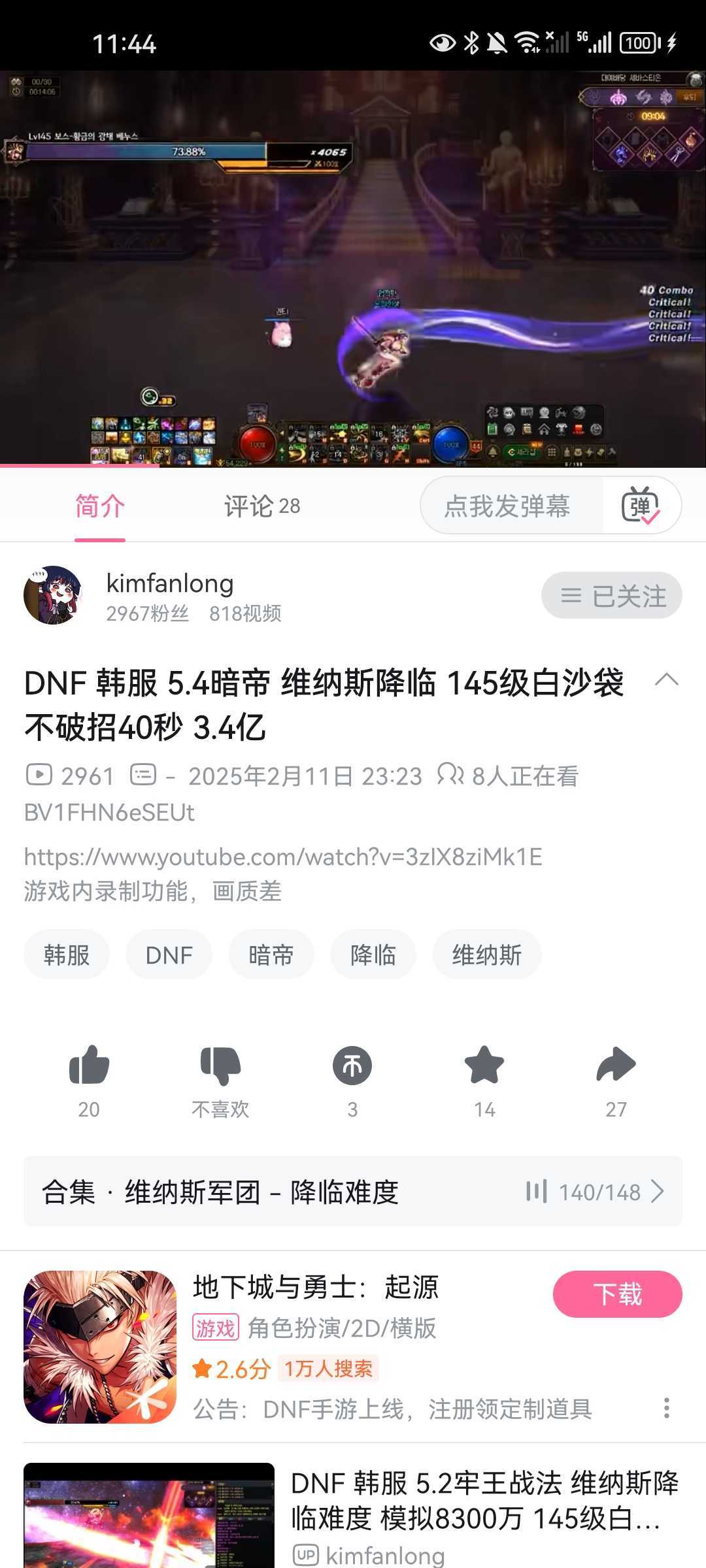
Task: Open the 降临 tag chip
Action: pyautogui.click(x=373, y=955)
